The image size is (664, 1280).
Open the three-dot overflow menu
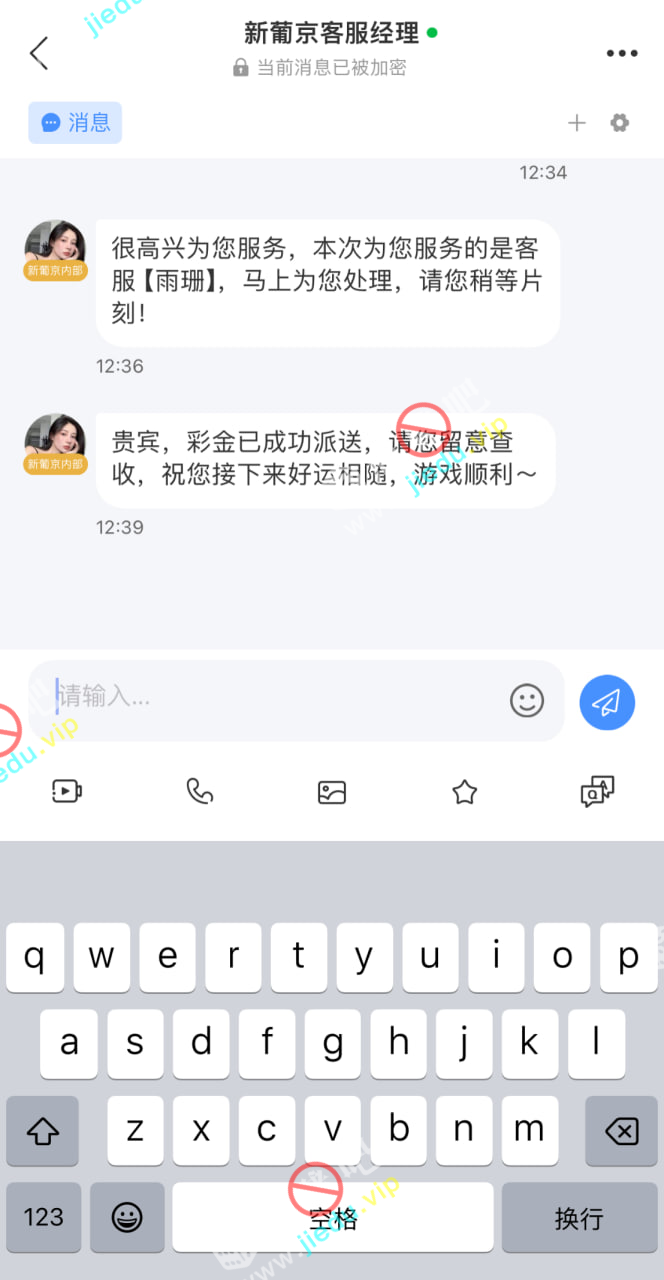coord(622,53)
